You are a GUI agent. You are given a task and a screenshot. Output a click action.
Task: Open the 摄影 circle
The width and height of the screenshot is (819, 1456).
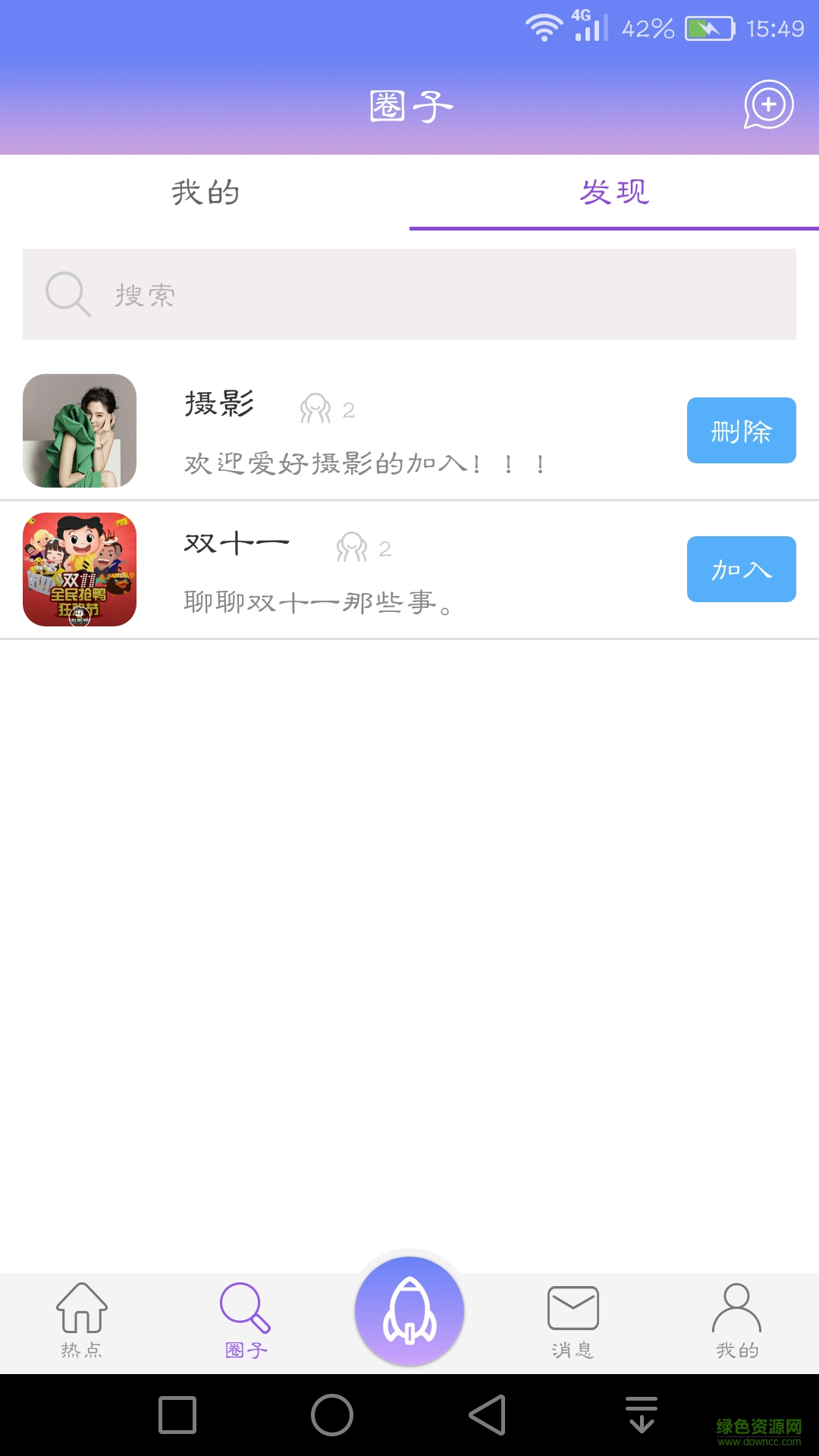(220, 404)
